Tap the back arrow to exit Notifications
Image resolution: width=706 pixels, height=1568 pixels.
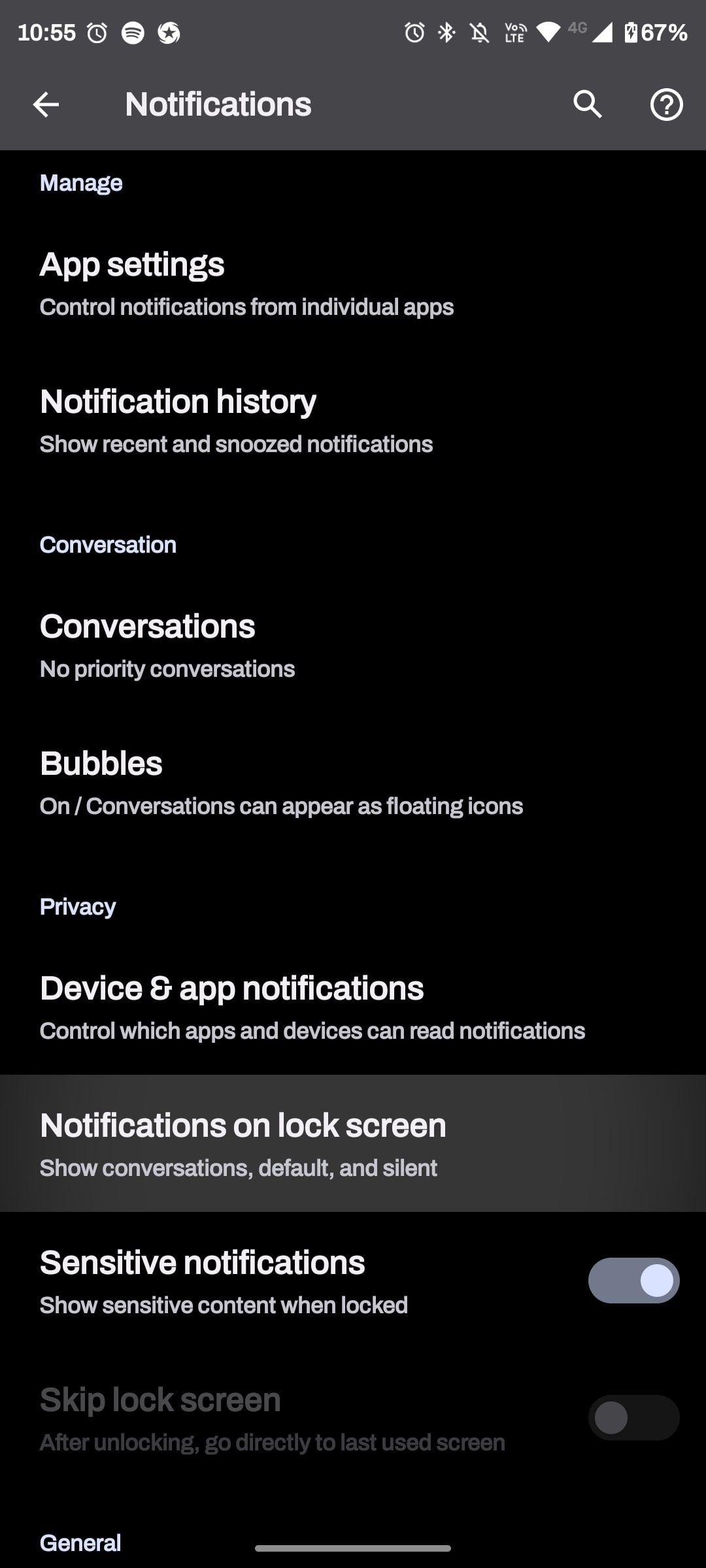pos(46,103)
